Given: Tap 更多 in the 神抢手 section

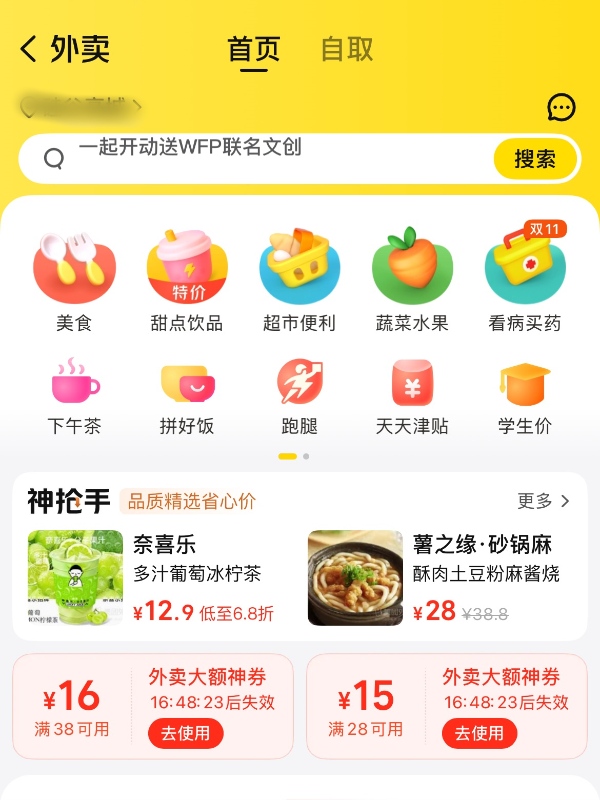Looking at the screenshot, I should tap(544, 501).
